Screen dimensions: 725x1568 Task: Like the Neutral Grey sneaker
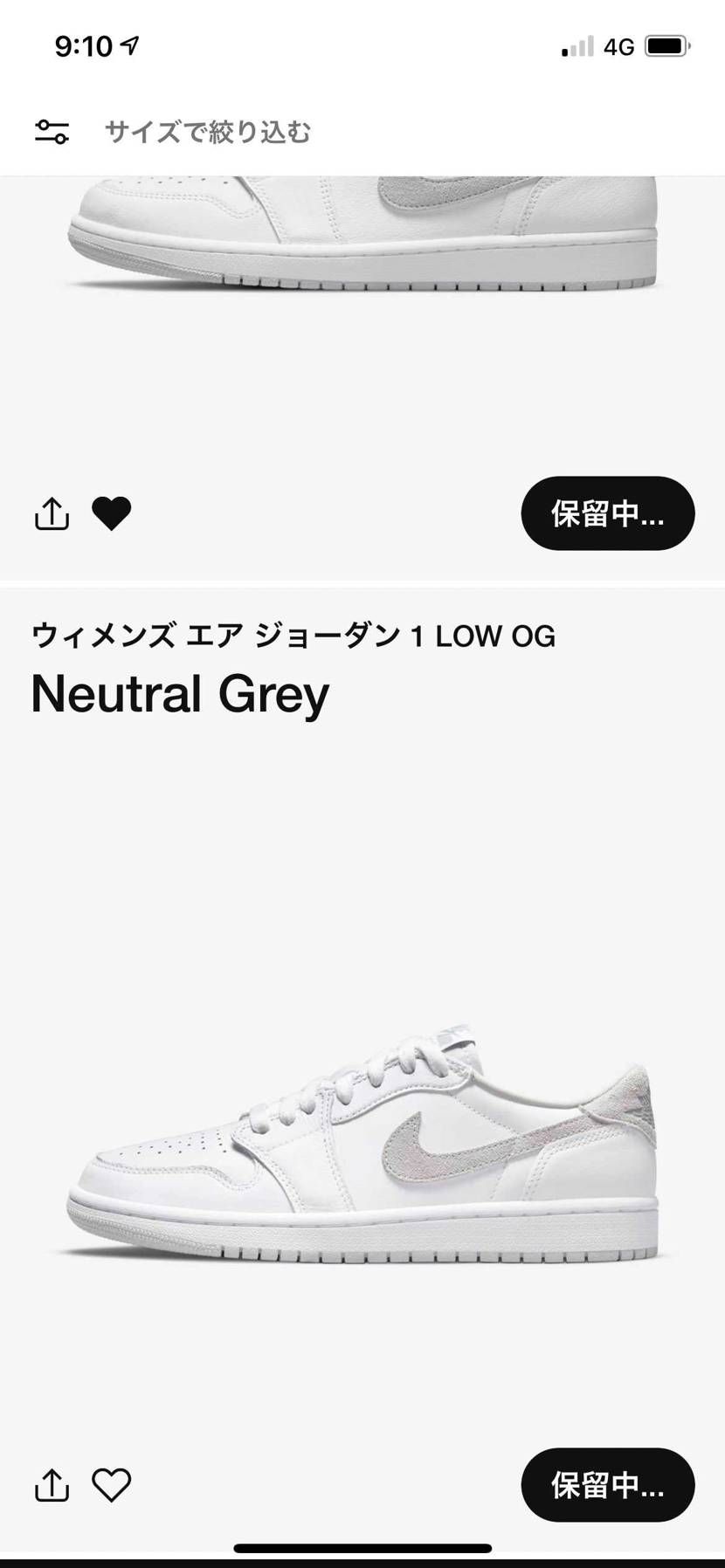112,1484
